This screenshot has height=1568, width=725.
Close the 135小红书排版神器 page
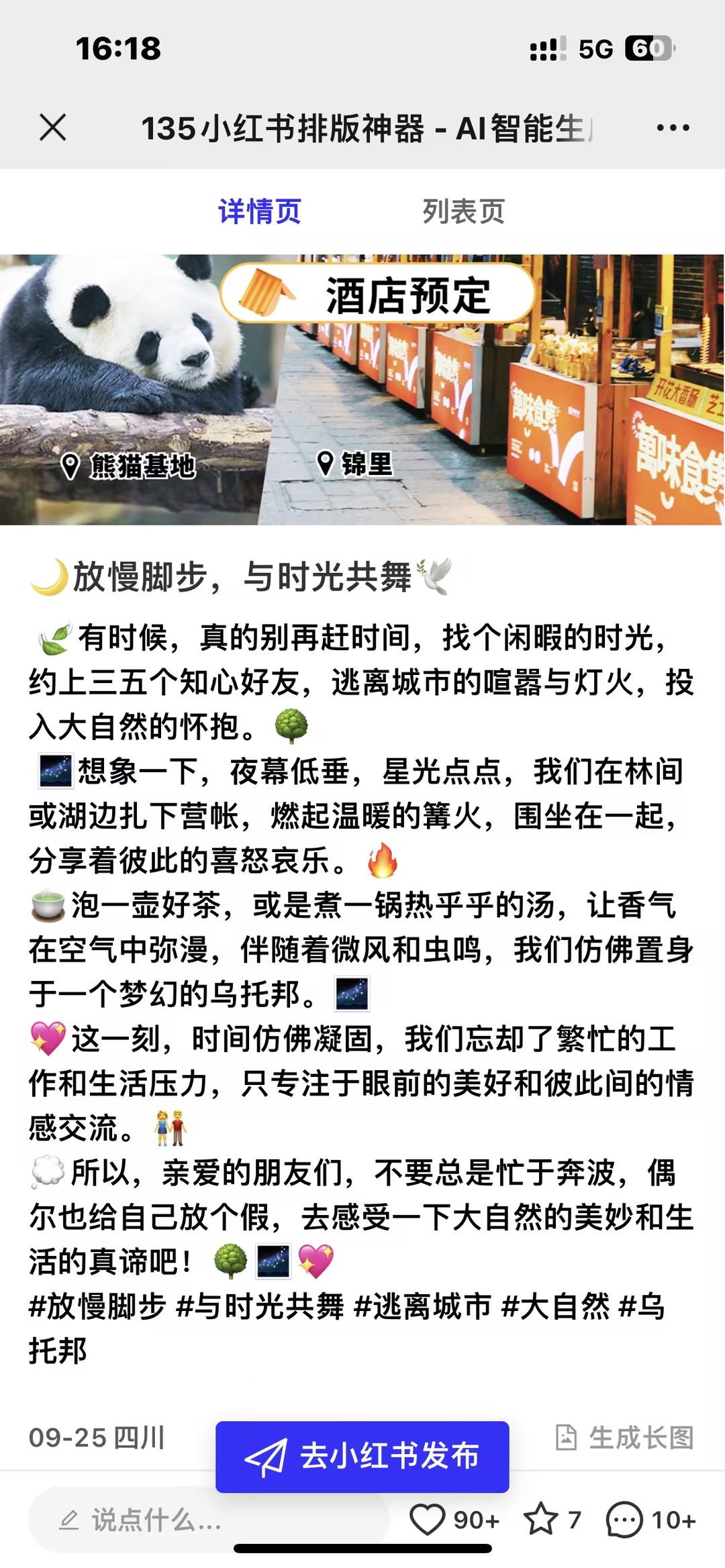click(x=52, y=127)
